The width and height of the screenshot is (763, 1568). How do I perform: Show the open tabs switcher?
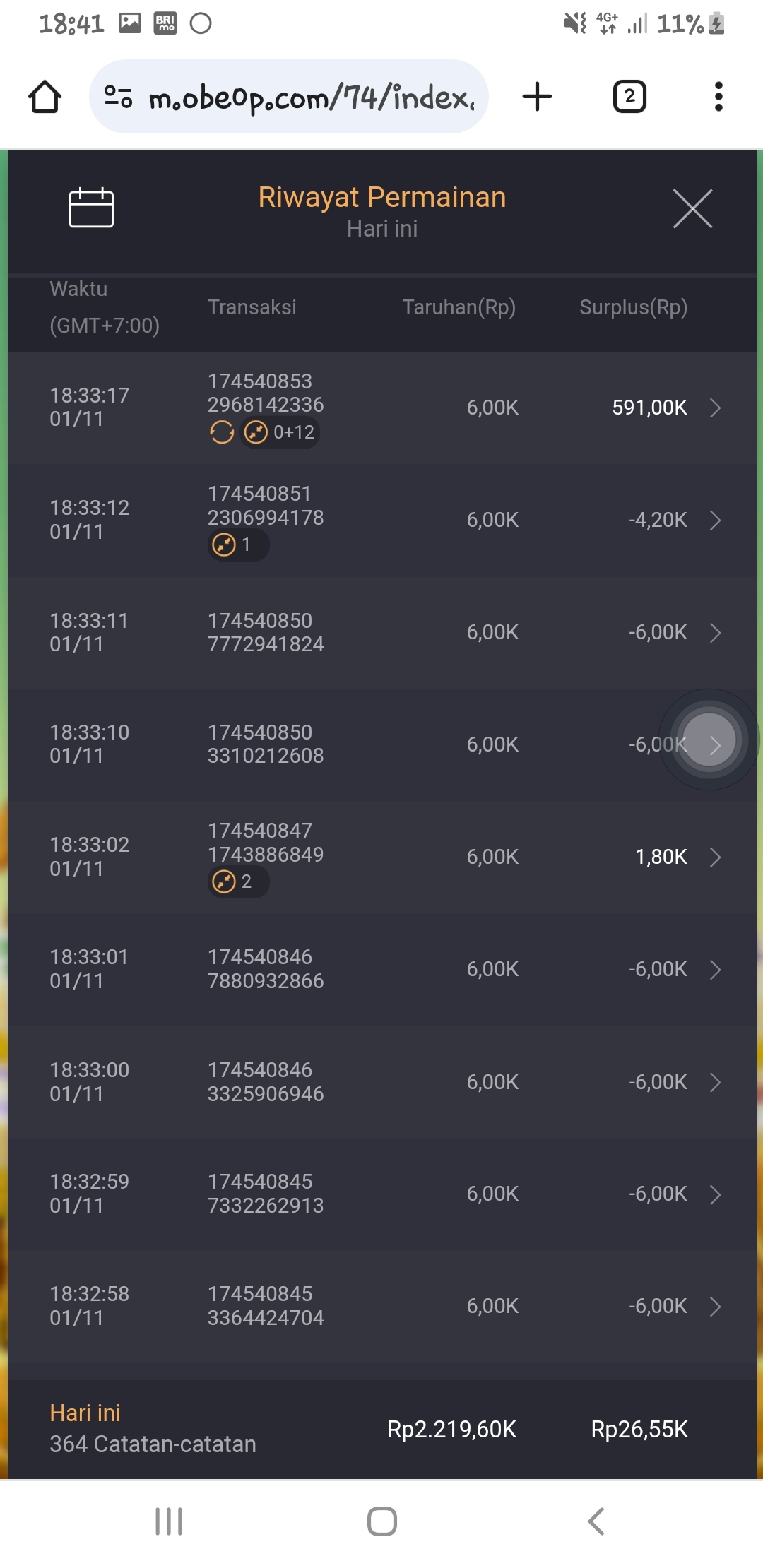(629, 97)
